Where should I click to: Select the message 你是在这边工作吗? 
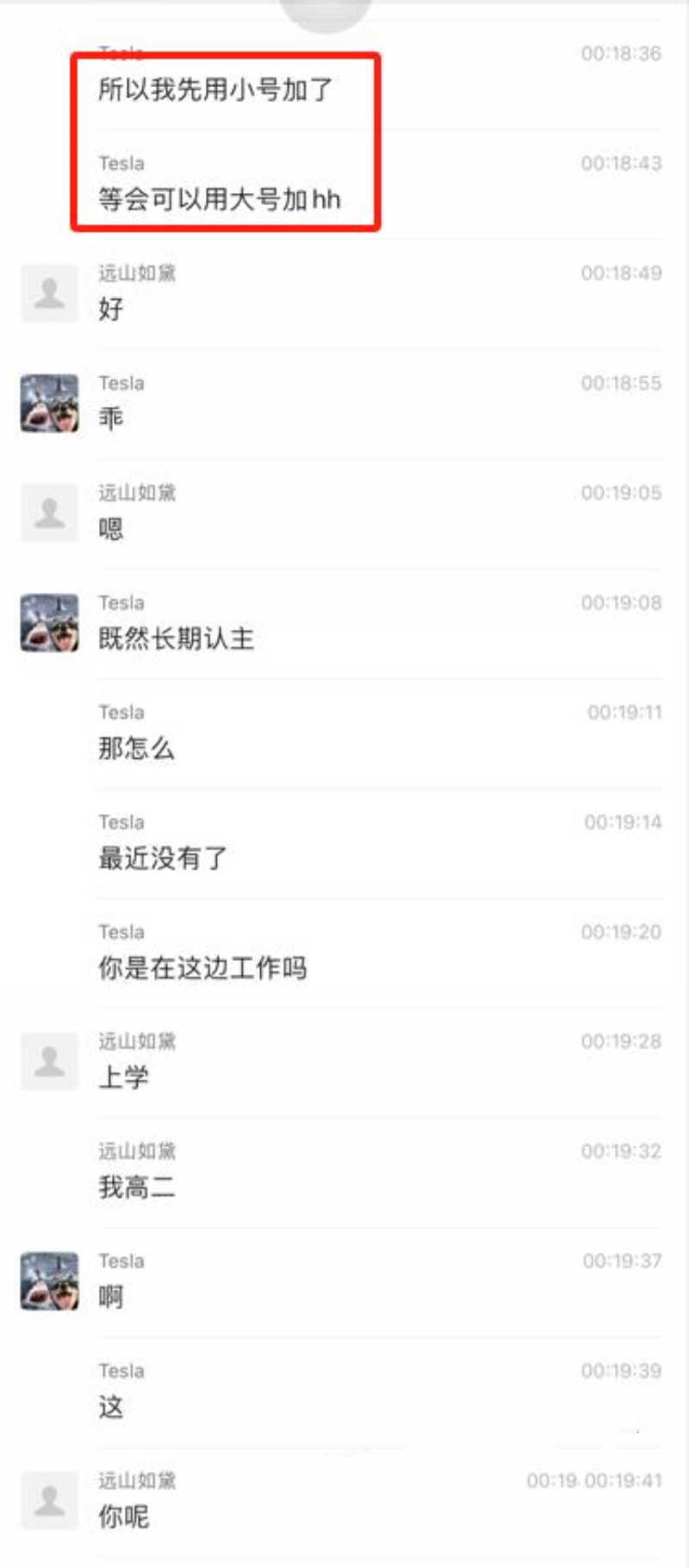[x=203, y=968]
